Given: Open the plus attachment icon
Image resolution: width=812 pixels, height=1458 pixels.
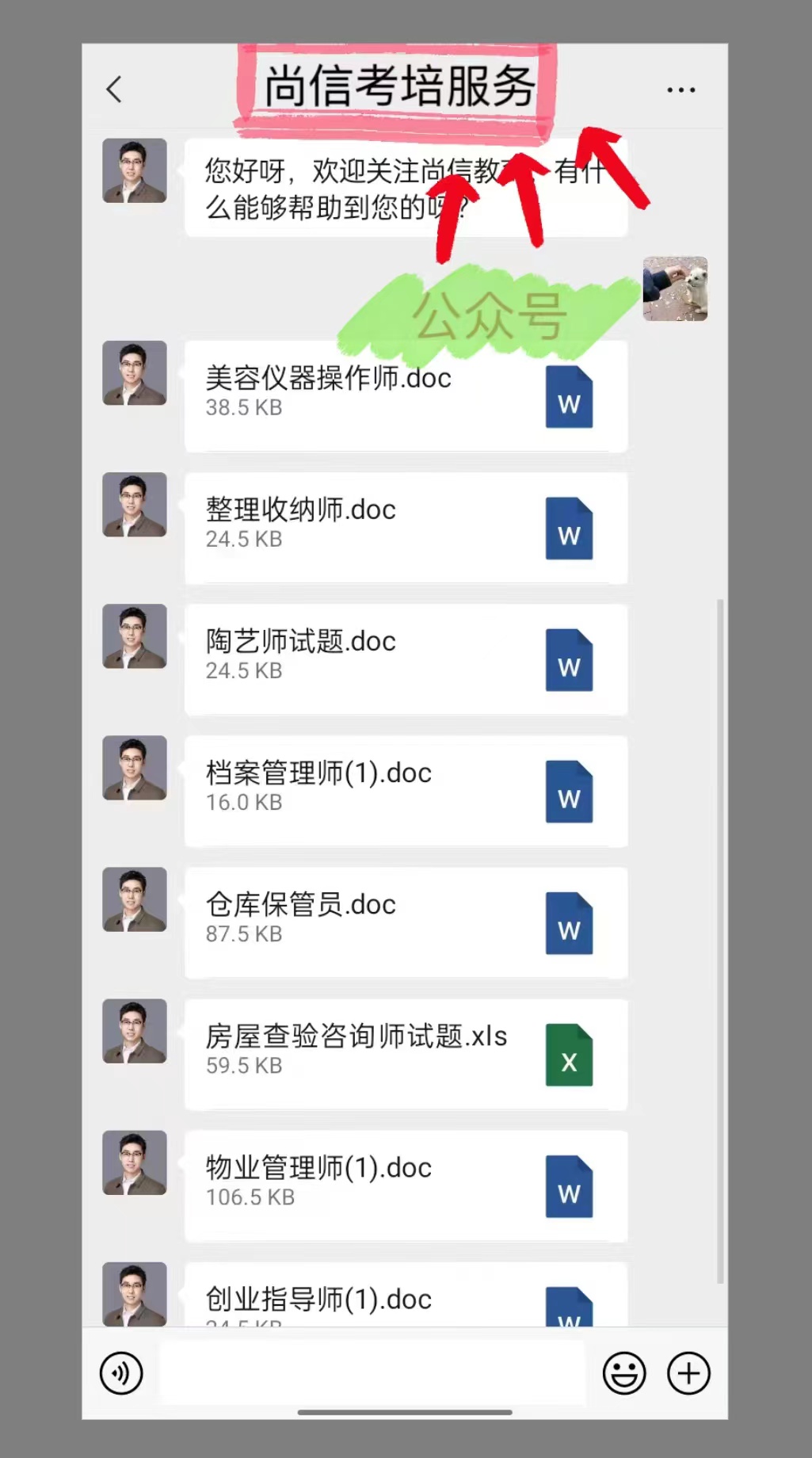Looking at the screenshot, I should [688, 1373].
